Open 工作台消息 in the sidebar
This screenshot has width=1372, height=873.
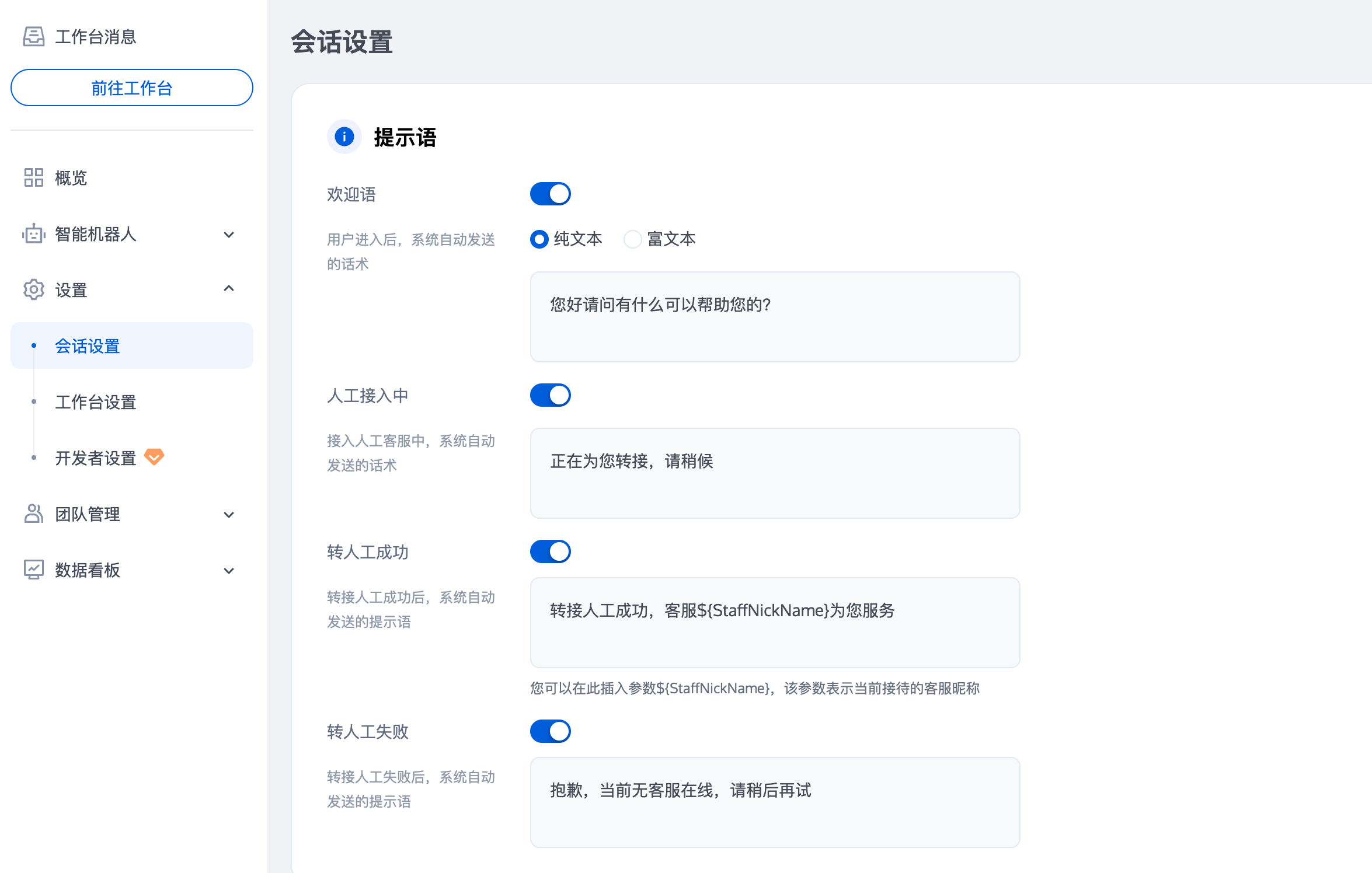pyautogui.click(x=95, y=37)
